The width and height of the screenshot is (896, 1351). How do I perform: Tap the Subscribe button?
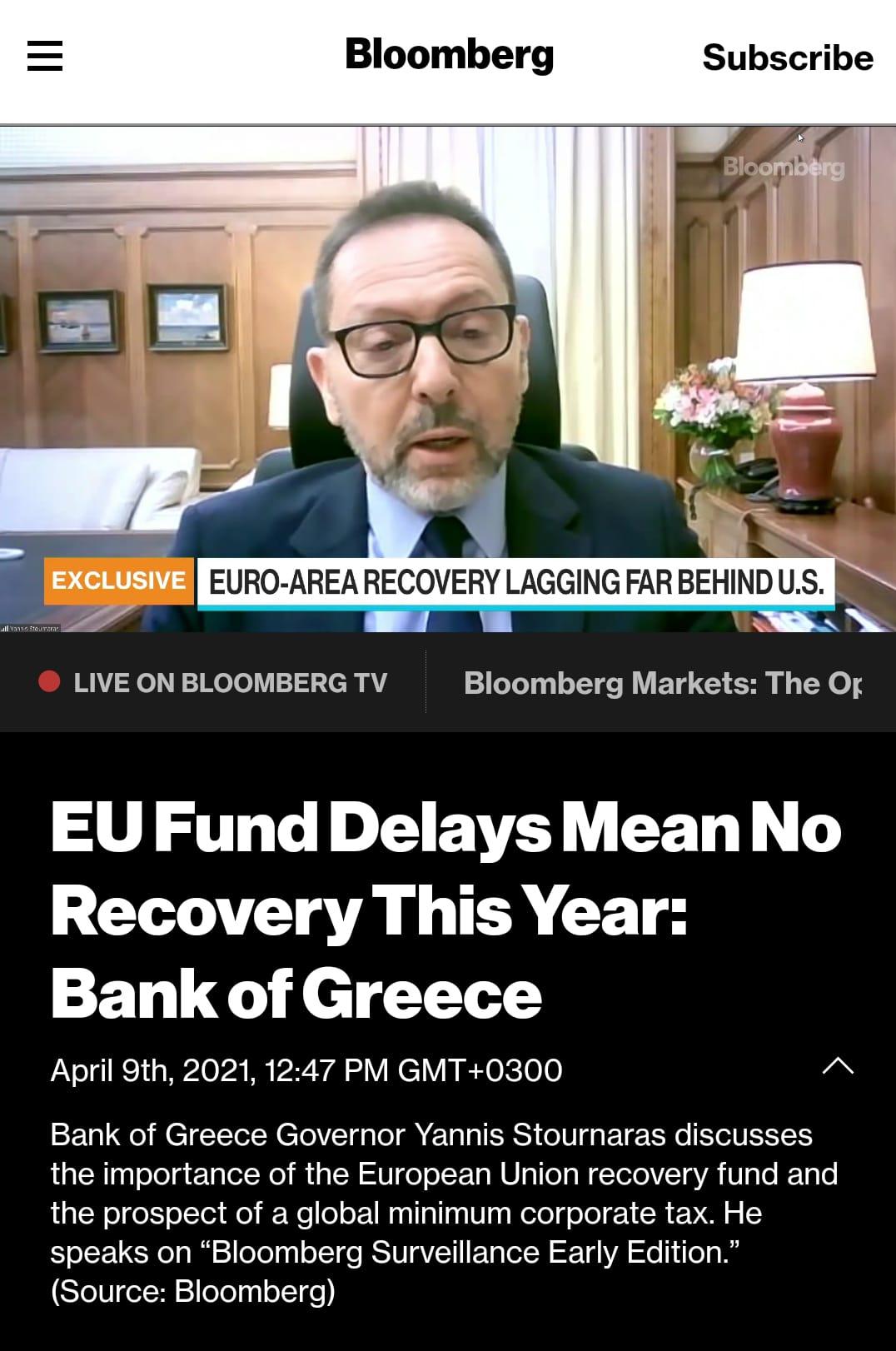(x=787, y=57)
